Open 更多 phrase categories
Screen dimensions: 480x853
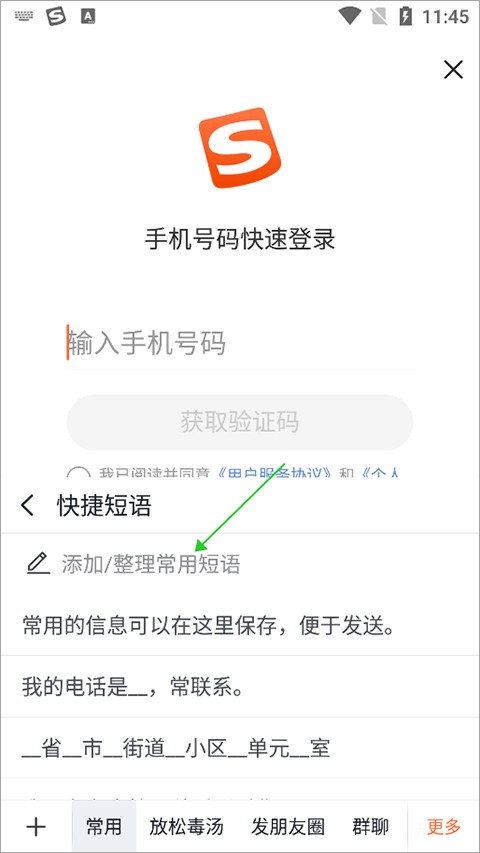tap(444, 827)
